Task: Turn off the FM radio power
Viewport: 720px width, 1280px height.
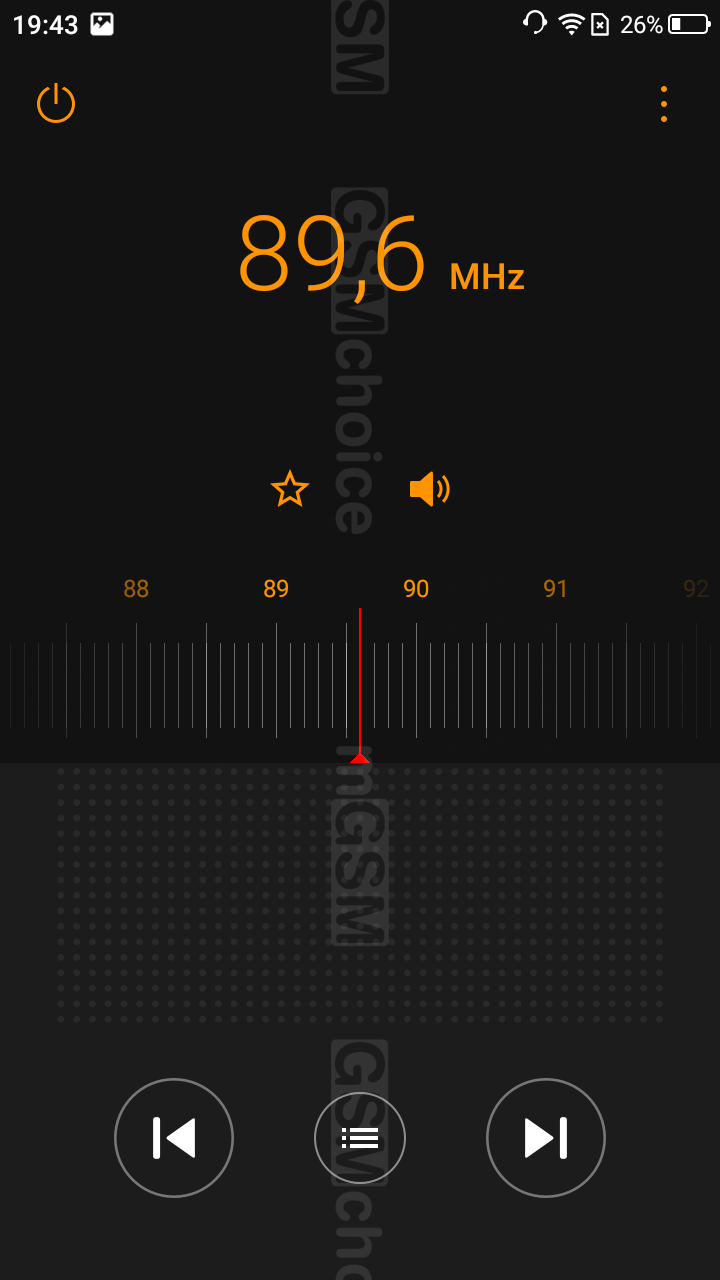Action: (x=56, y=103)
